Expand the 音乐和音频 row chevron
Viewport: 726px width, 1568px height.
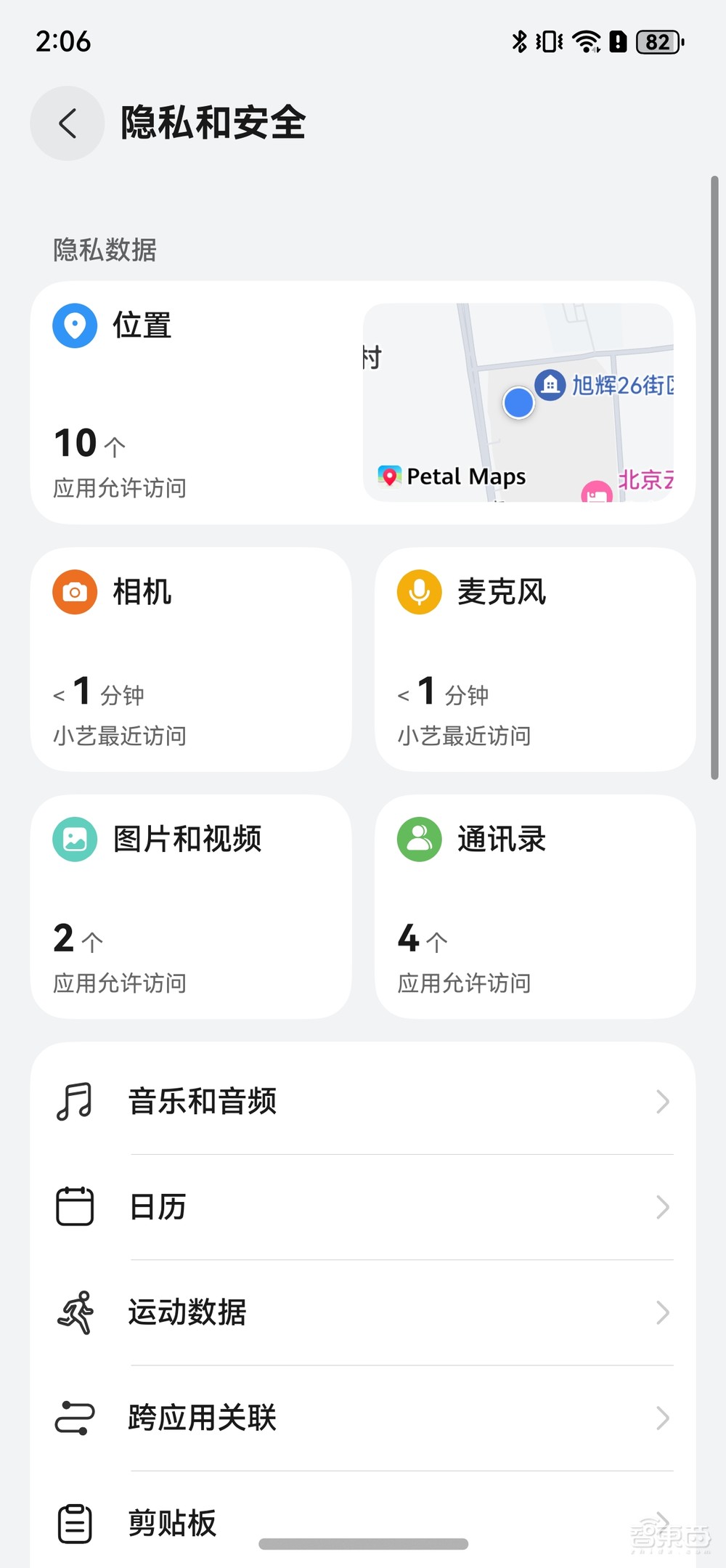click(662, 1101)
